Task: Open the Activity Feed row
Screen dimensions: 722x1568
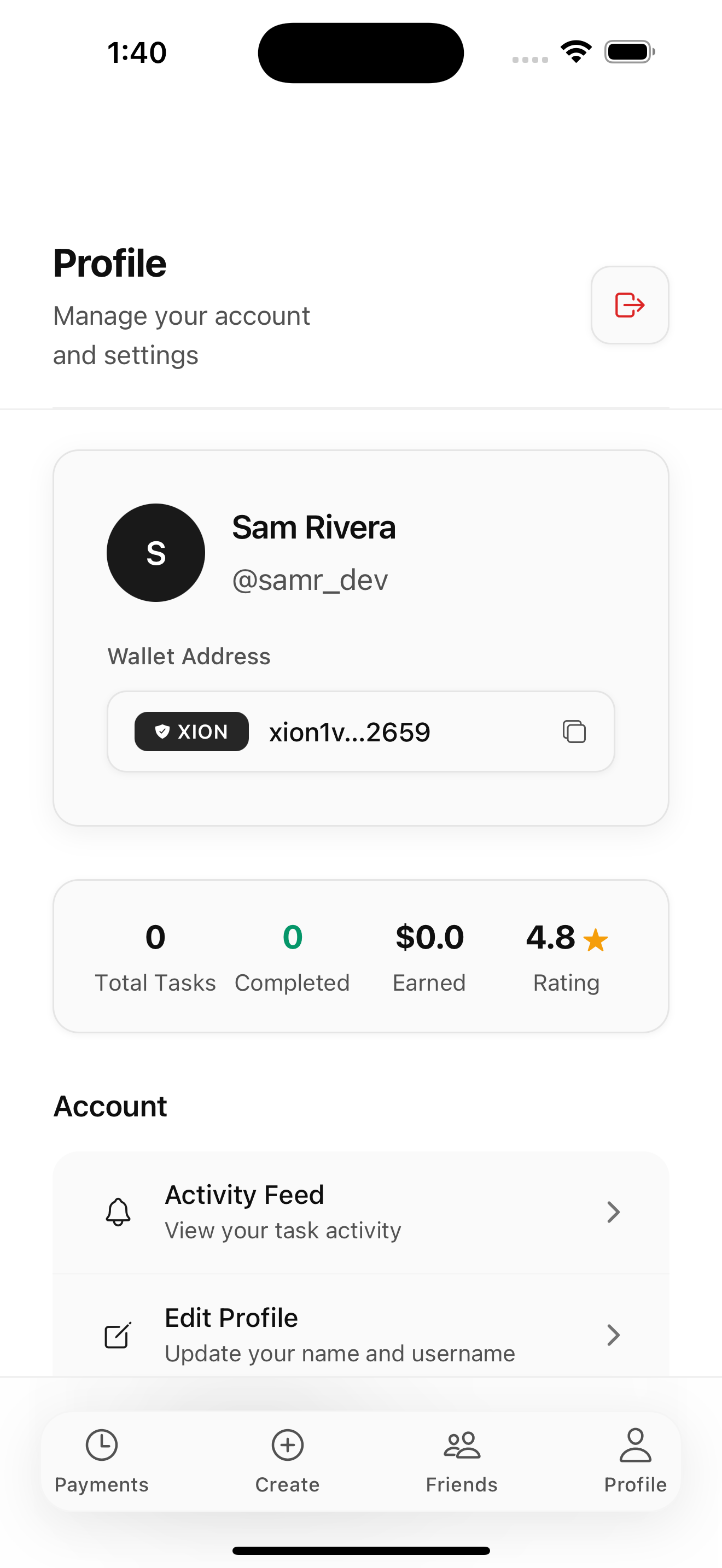Action: tap(360, 1212)
